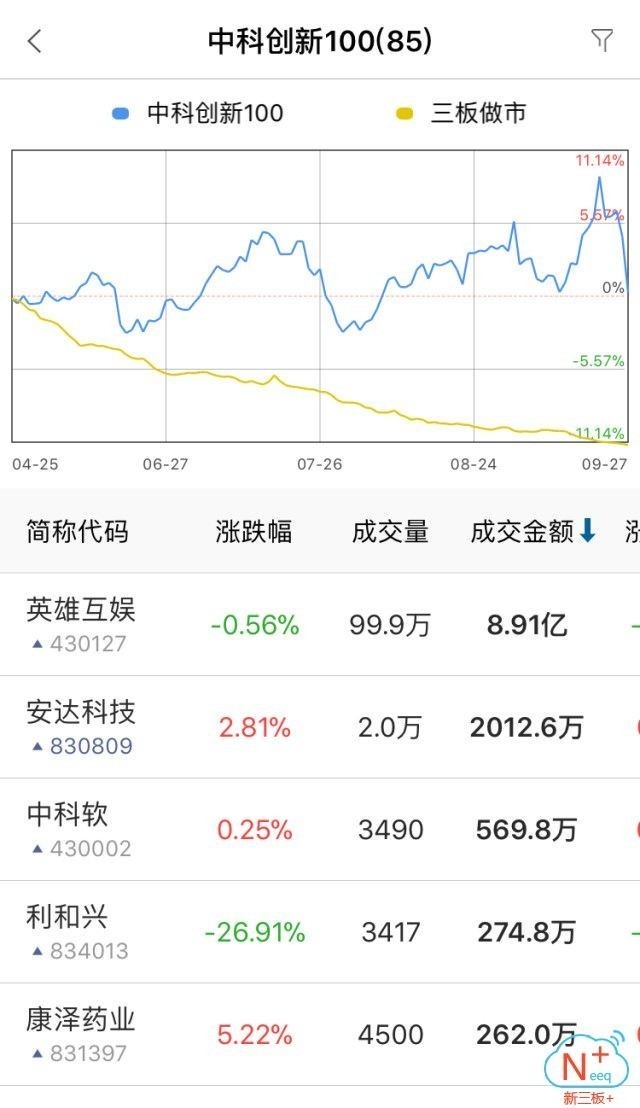Open the 英雄互娱 430127 stock row

click(320, 625)
